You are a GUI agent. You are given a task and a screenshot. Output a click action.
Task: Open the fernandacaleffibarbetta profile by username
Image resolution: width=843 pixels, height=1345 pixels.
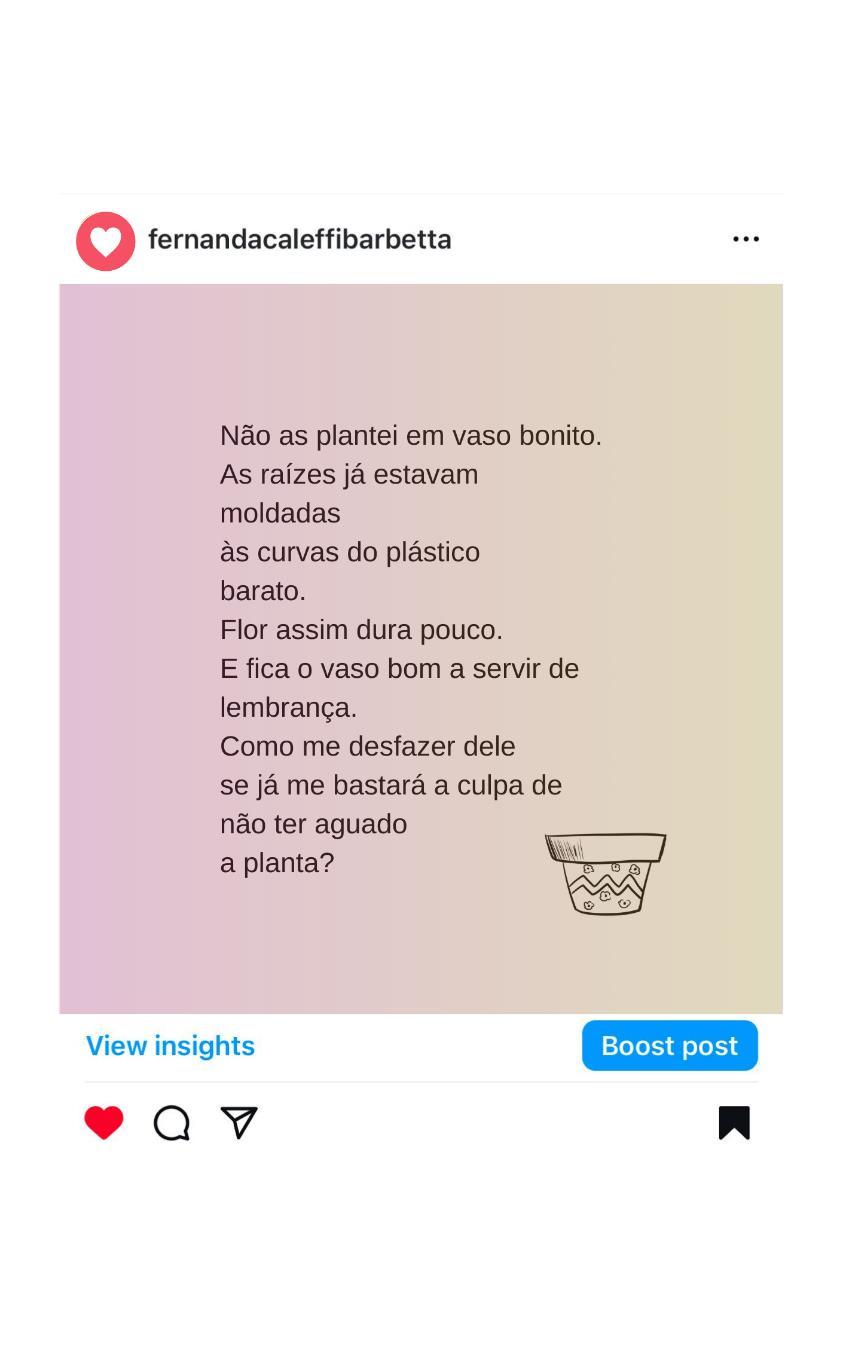[299, 240]
